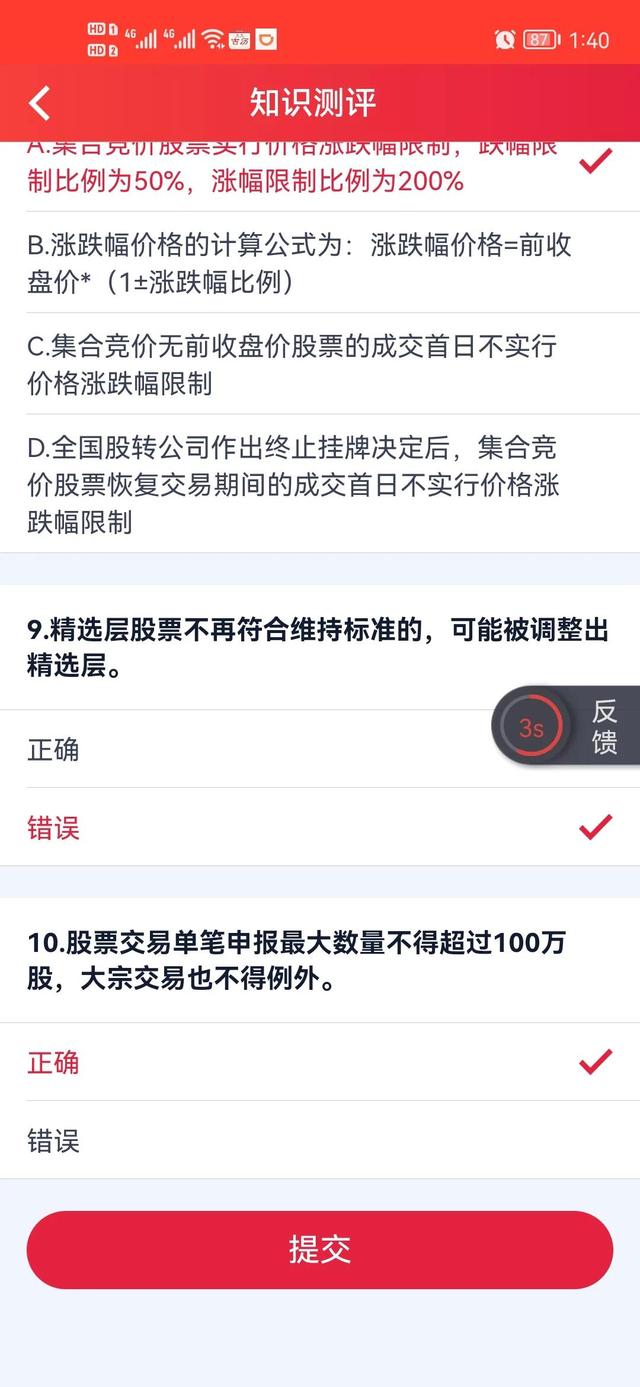Select option D about 终止挂牌决定
Image resolution: width=640 pixels, height=1387 pixels.
[x=300, y=484]
